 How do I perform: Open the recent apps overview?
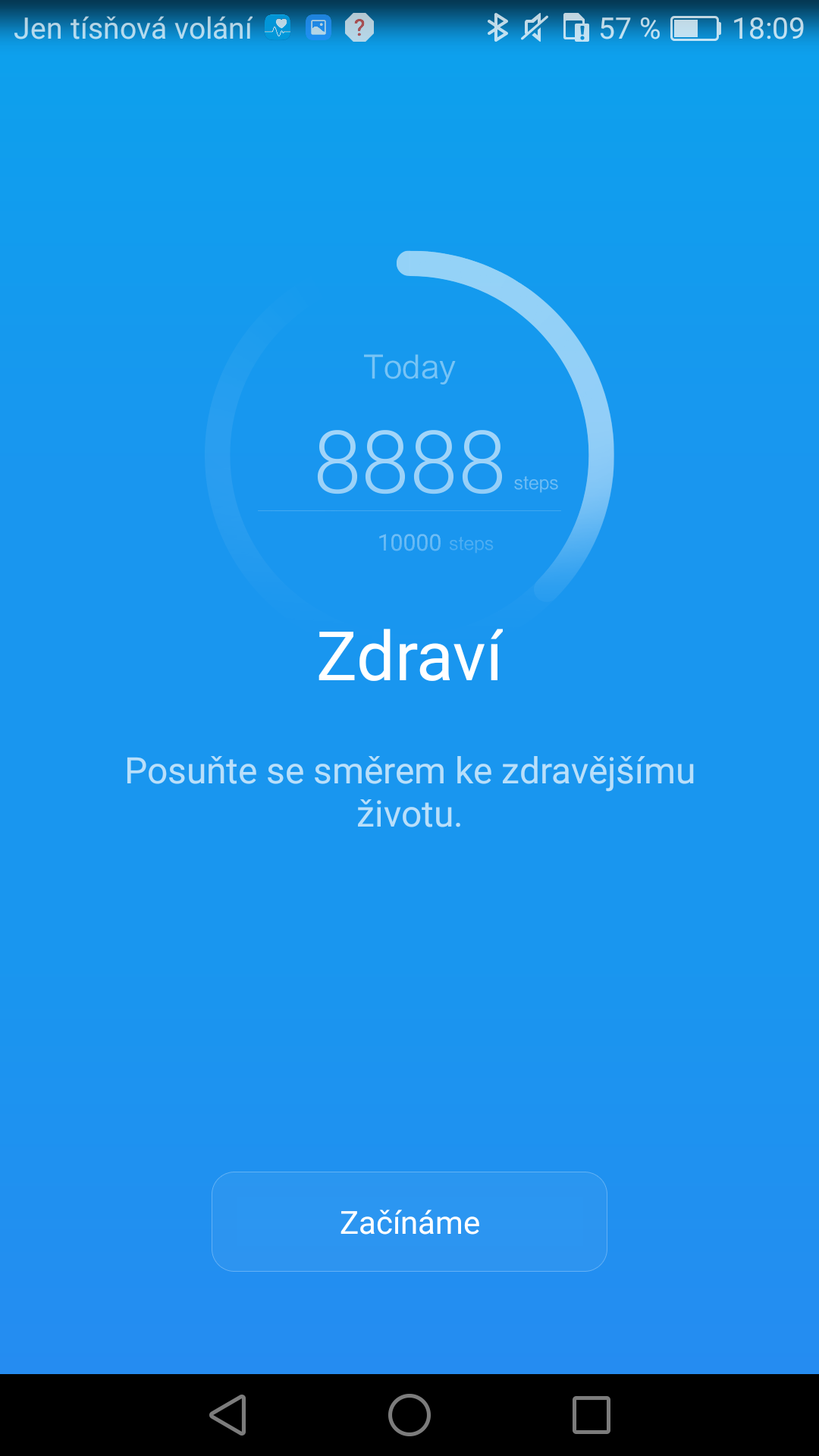[591, 1415]
